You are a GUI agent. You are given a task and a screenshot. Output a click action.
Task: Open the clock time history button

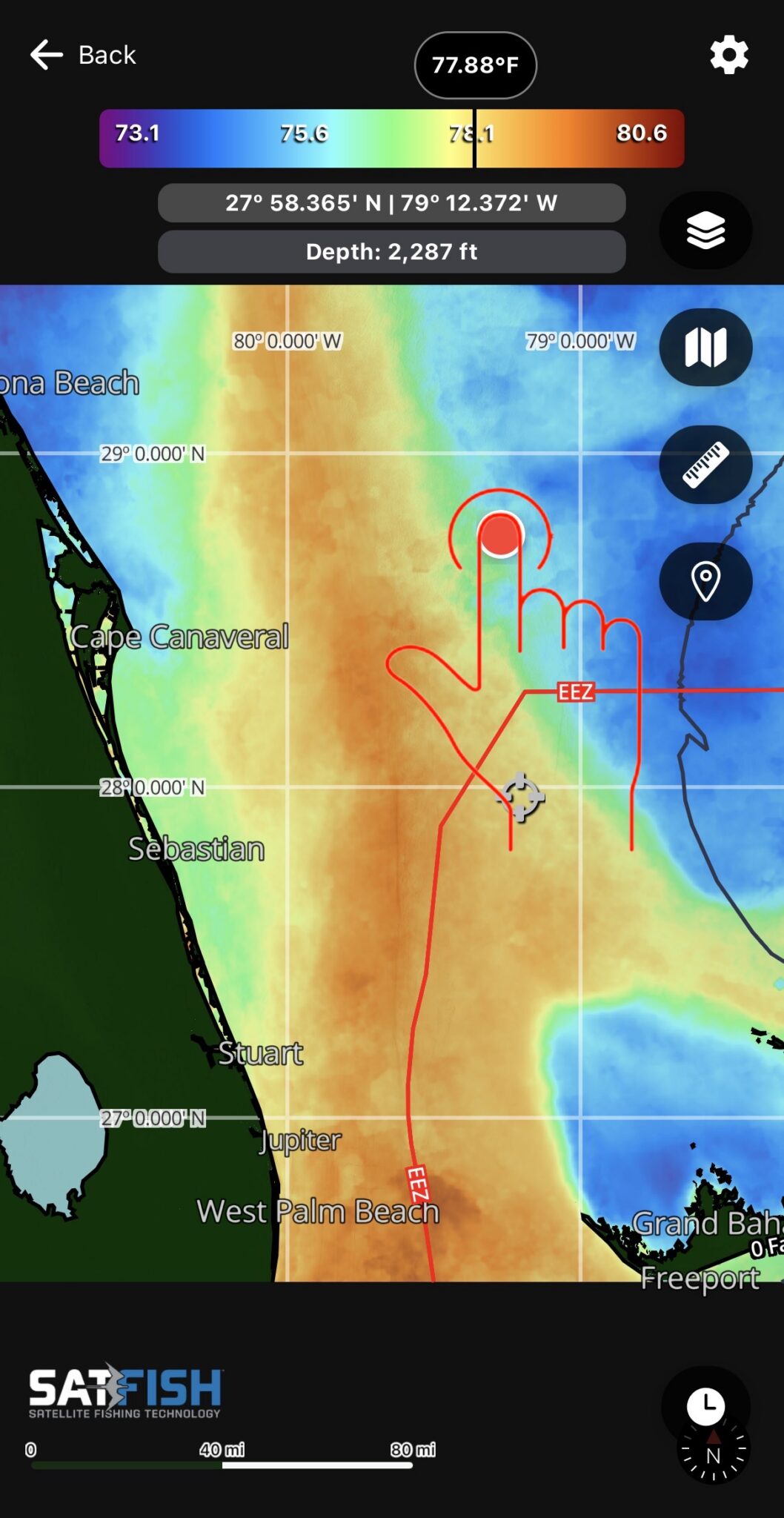[705, 1405]
